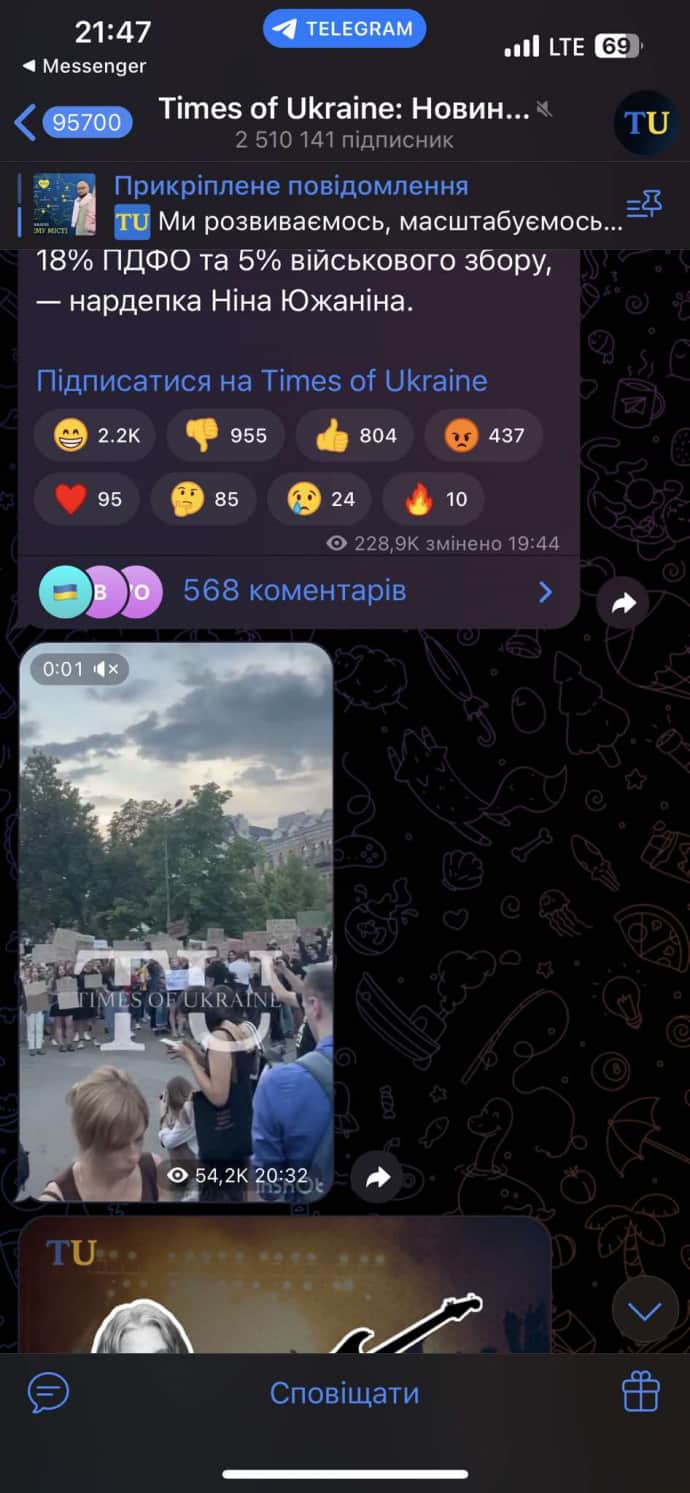React with the red heart 95

pyautogui.click(x=87, y=499)
